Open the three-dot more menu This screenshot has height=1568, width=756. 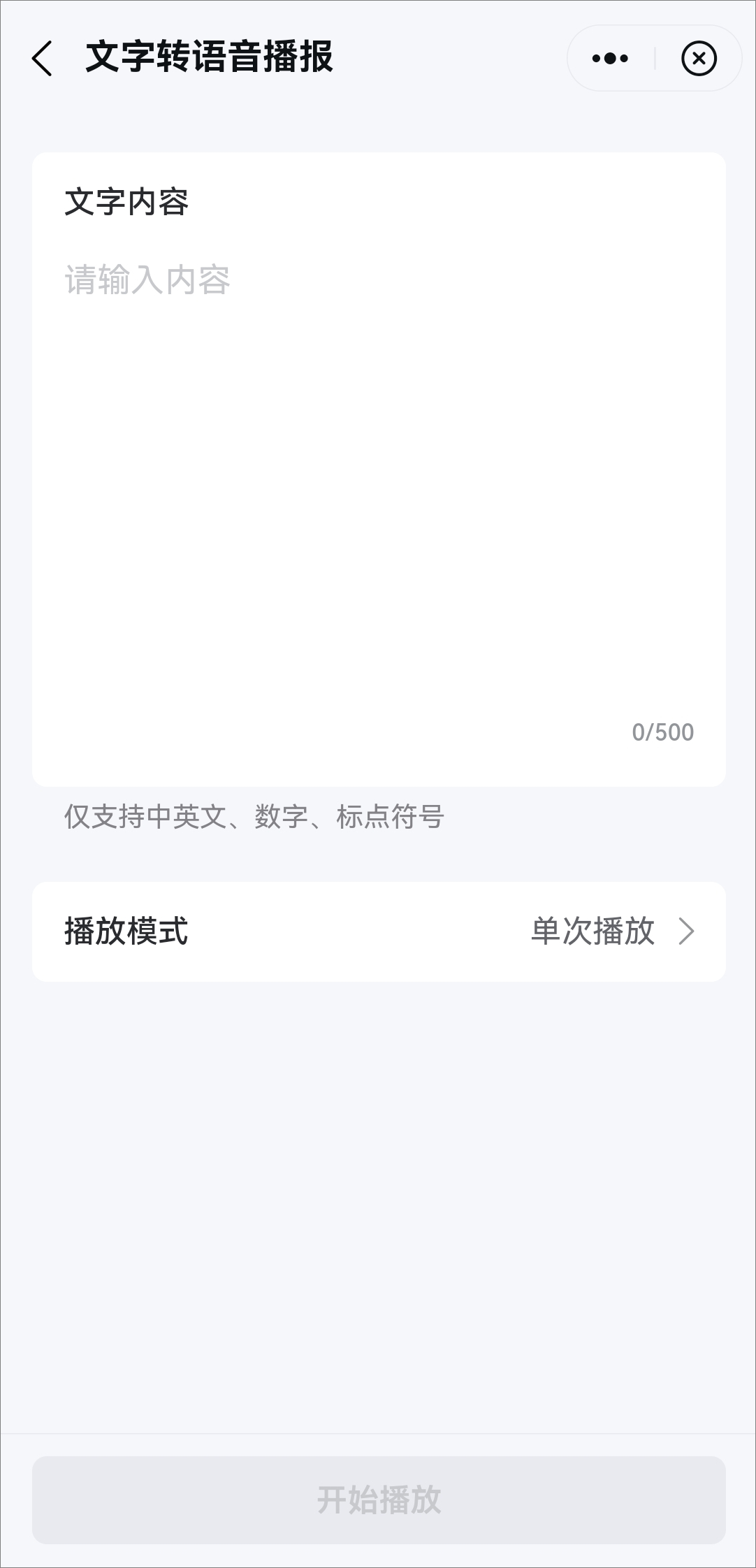[x=610, y=58]
